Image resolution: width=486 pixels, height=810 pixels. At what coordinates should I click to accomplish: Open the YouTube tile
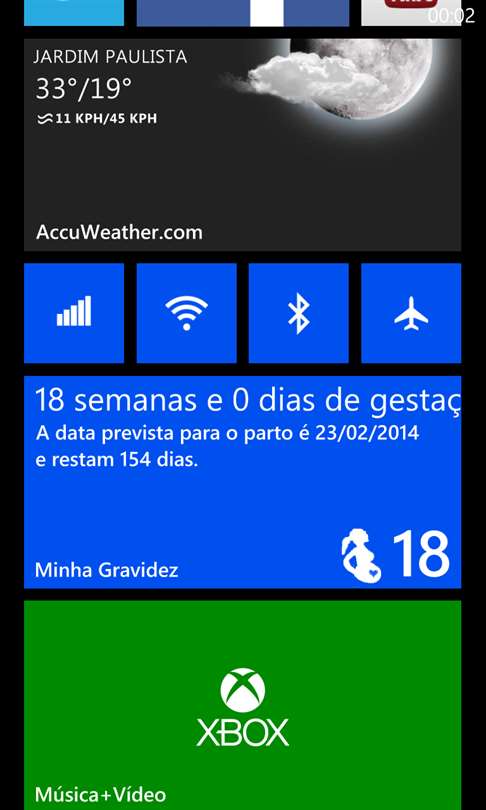(x=411, y=13)
